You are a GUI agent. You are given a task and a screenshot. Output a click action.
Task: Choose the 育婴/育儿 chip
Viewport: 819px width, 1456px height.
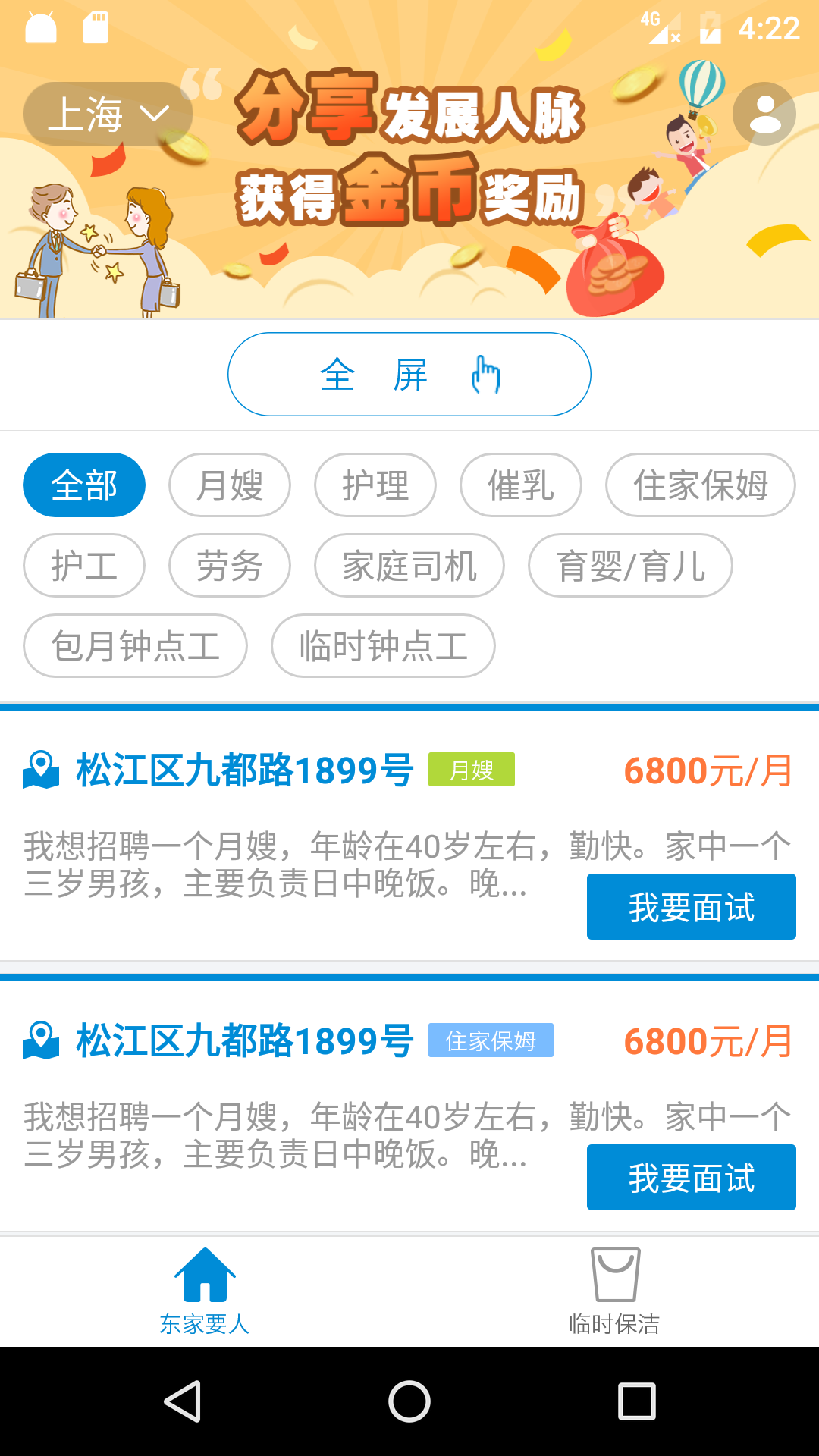[630, 566]
